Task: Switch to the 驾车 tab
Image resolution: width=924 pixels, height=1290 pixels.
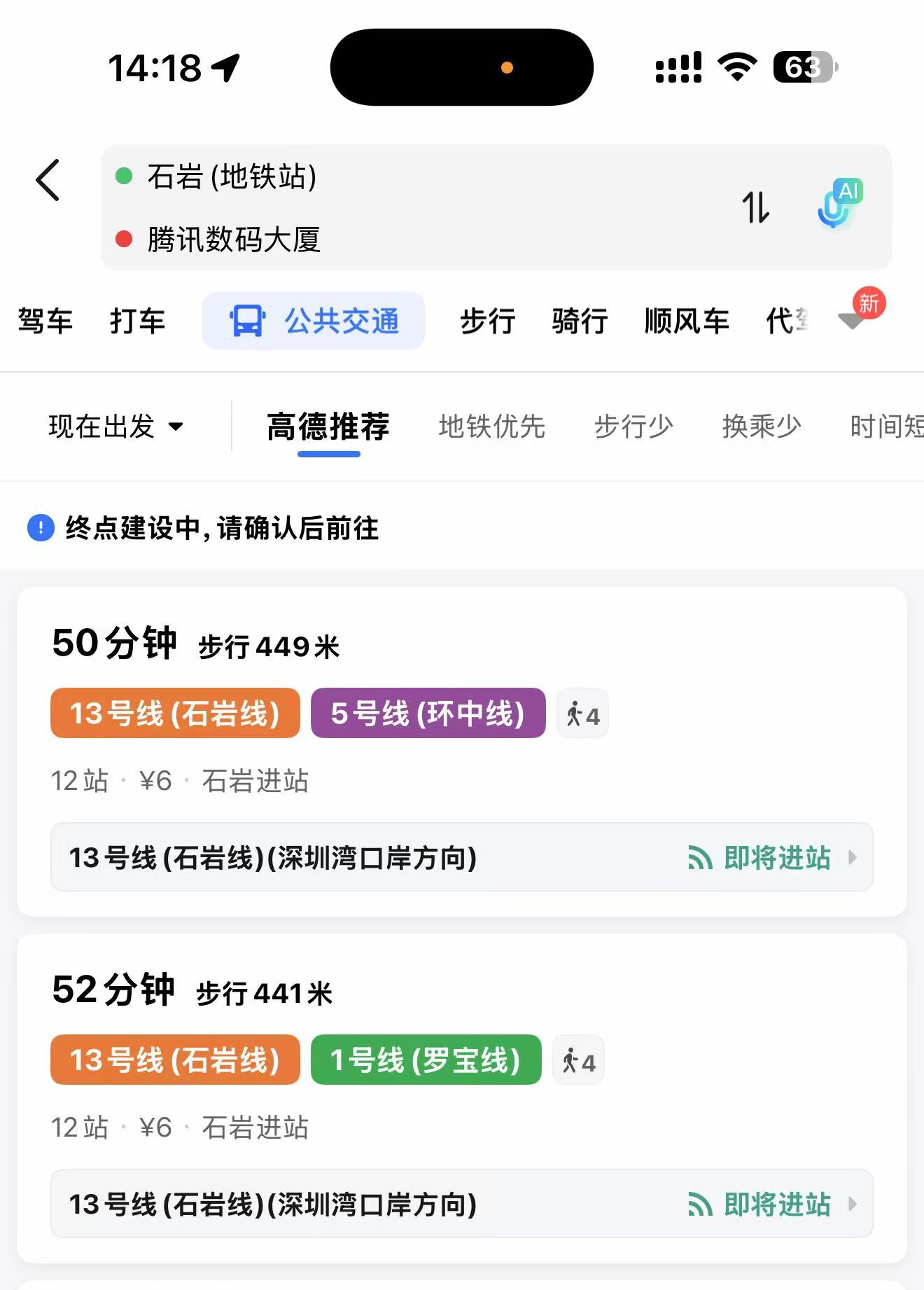Action: (x=45, y=321)
